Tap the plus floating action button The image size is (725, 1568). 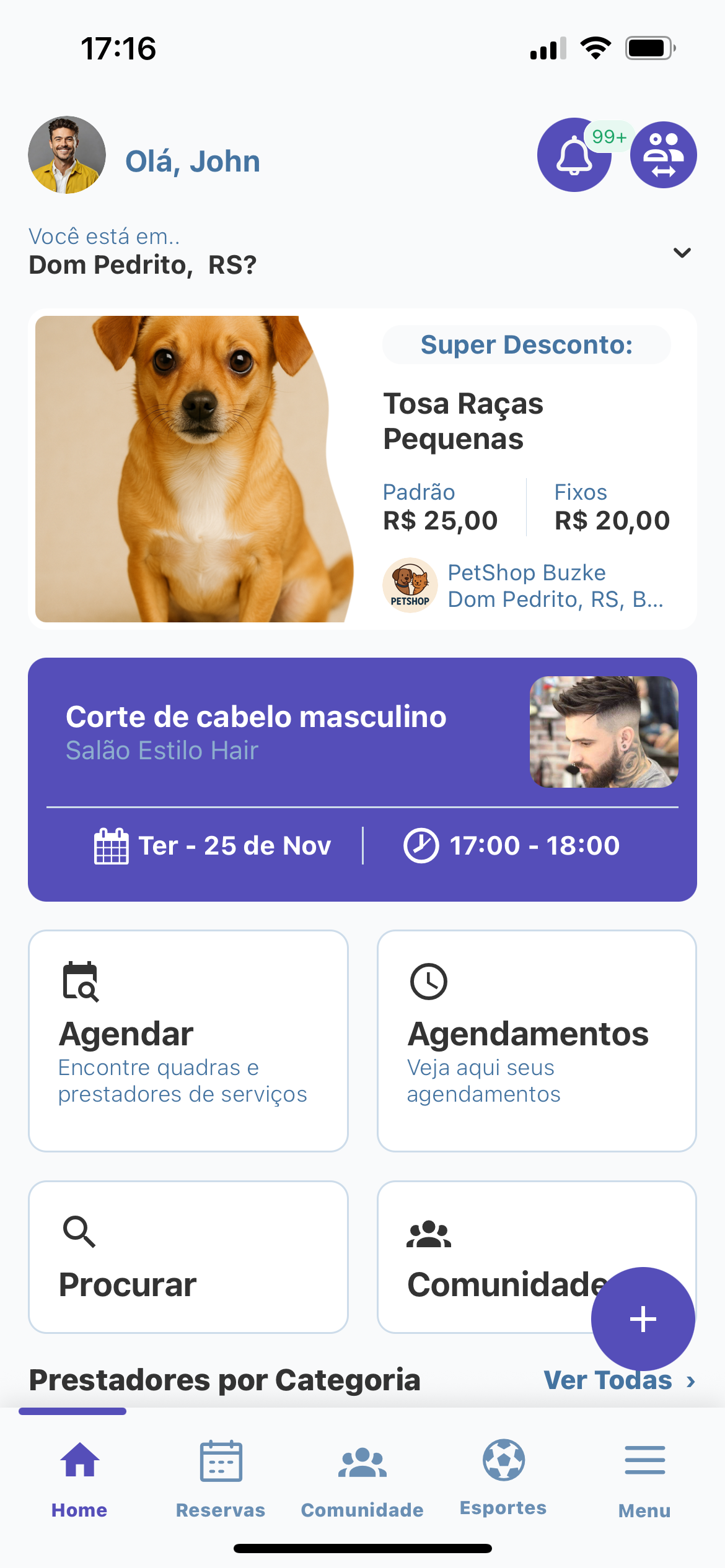pyautogui.click(x=643, y=1318)
